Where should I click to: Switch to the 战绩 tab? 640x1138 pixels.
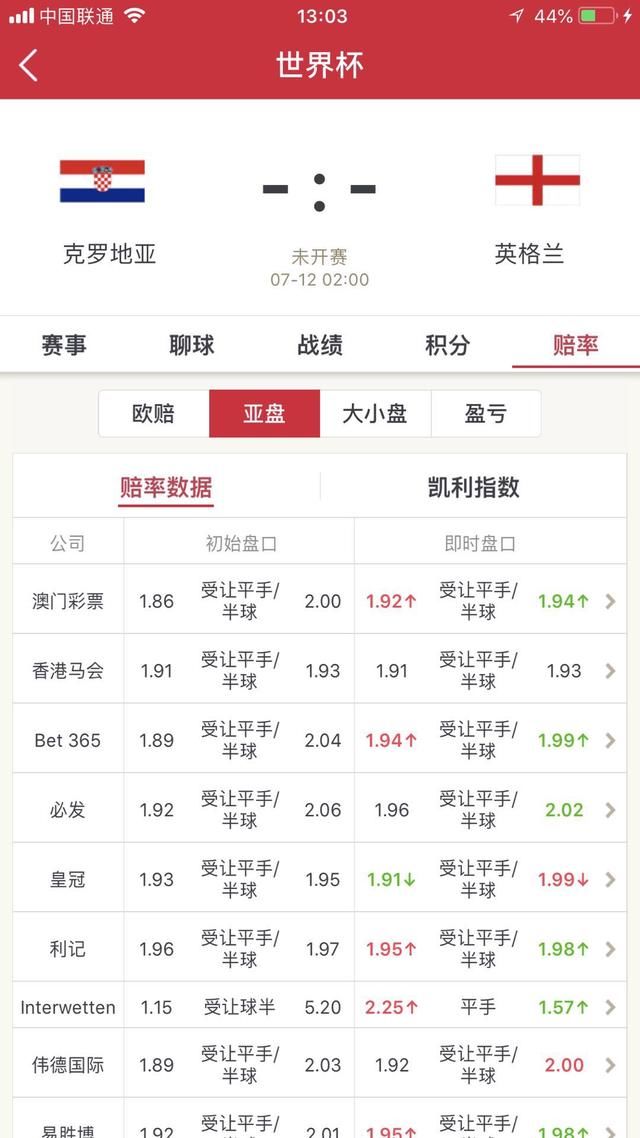(319, 345)
